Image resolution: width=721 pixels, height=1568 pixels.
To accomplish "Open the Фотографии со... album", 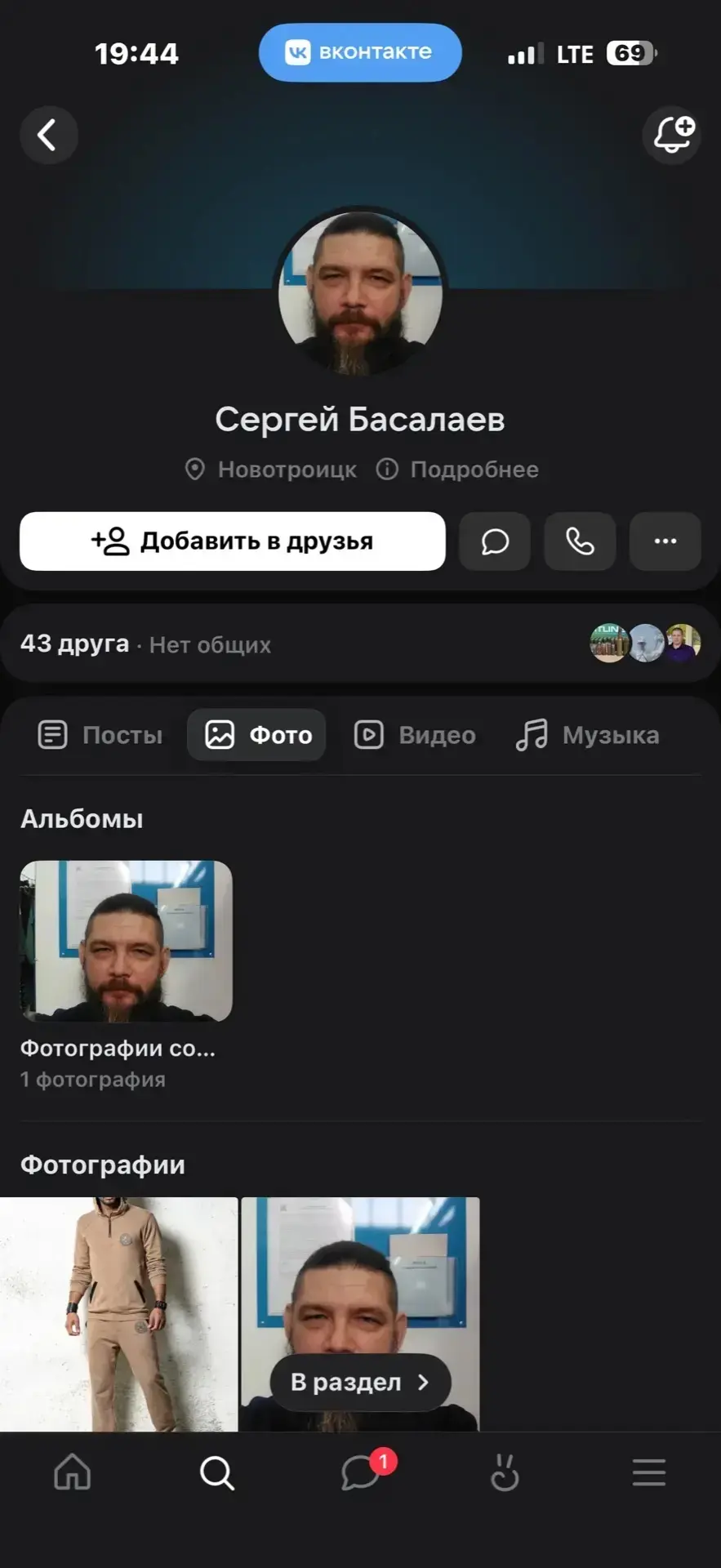I will tap(127, 941).
